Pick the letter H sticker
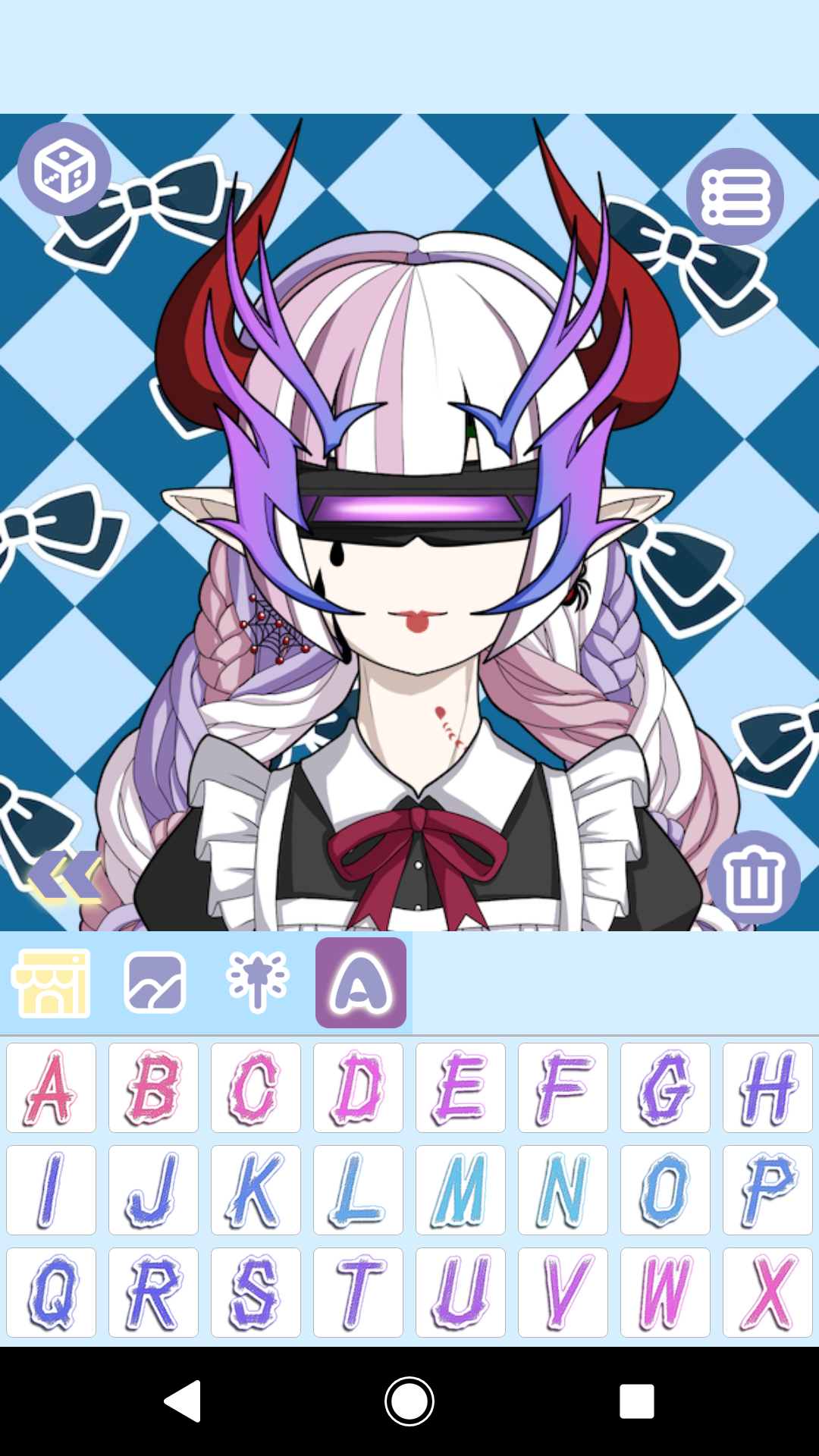This screenshot has height=1456, width=819. coord(767,1087)
